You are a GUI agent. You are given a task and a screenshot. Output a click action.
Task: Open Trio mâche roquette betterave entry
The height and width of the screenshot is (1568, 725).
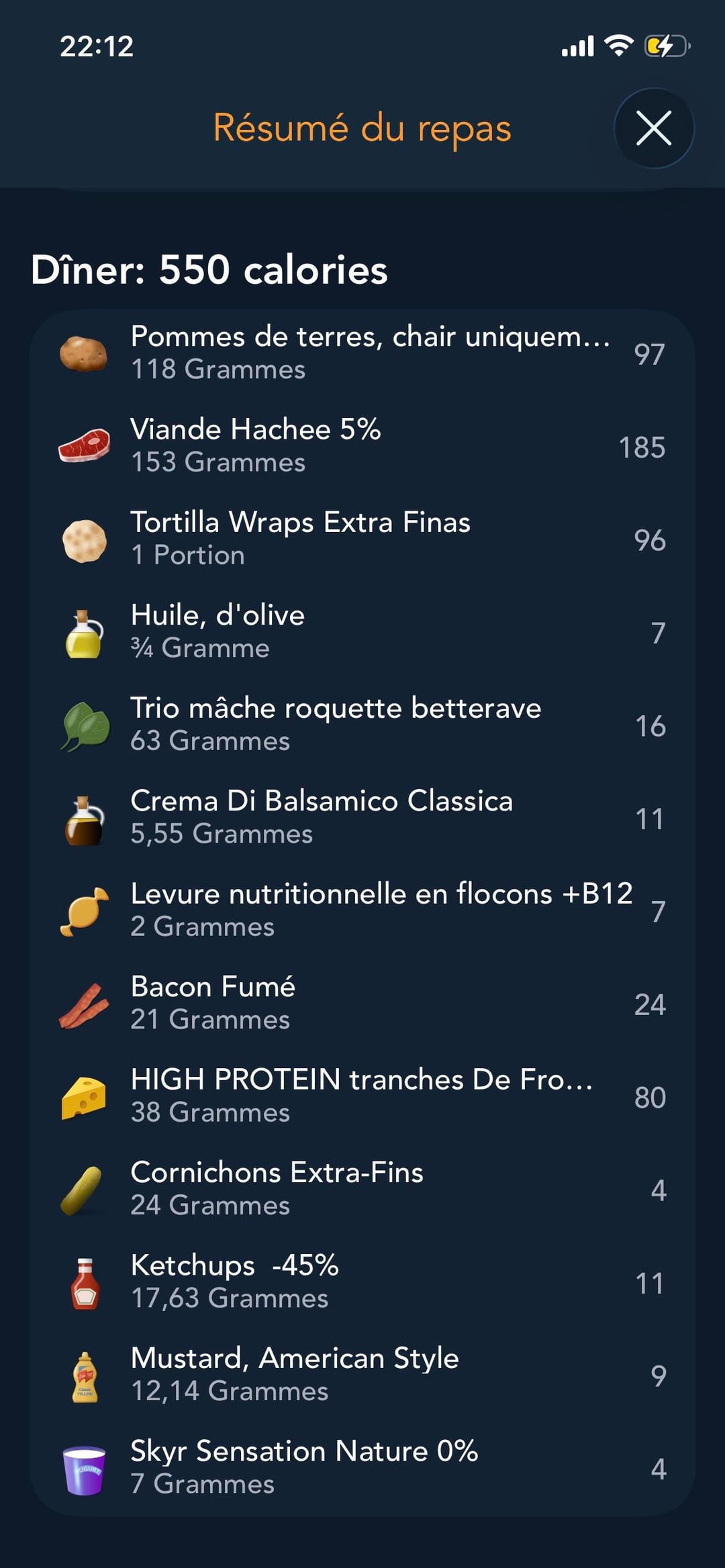362,725
